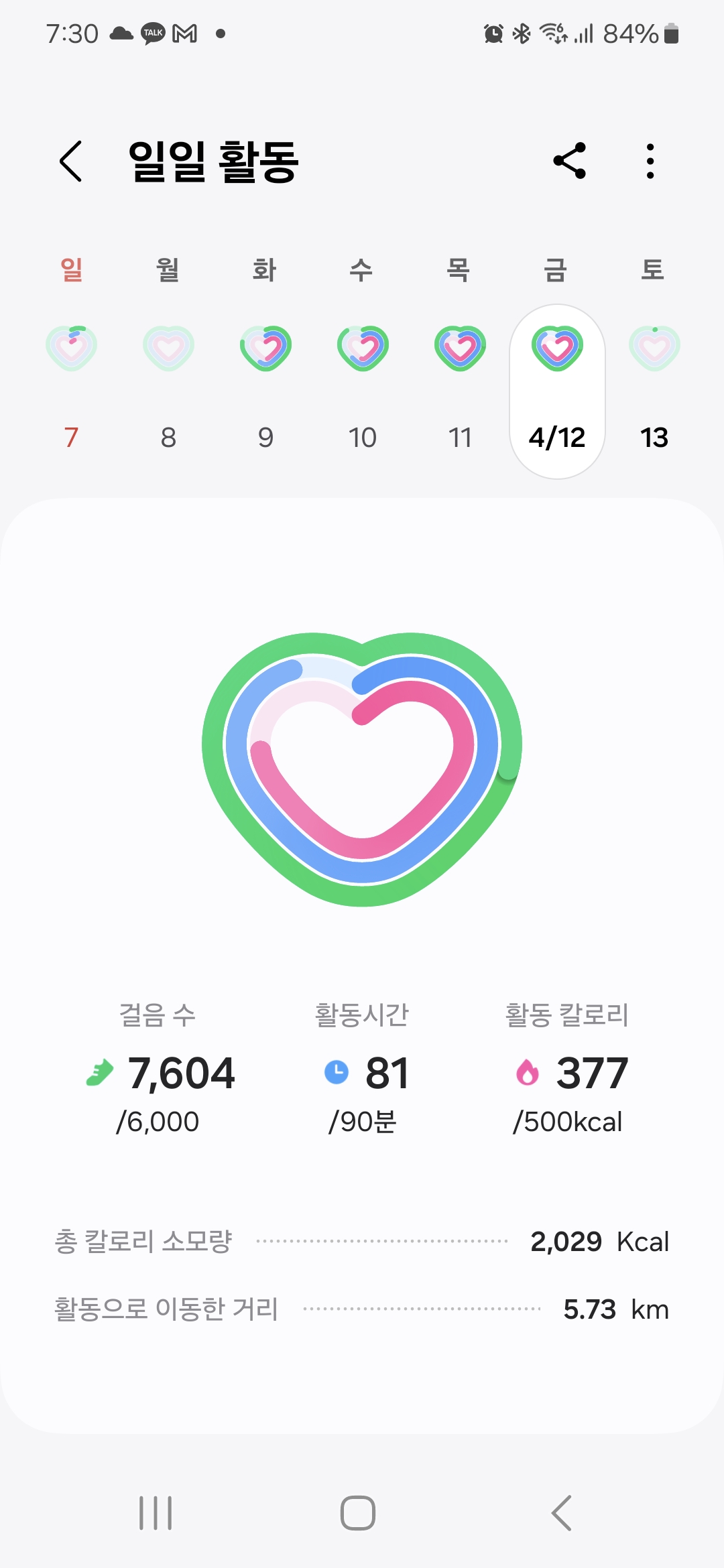The image size is (724, 1568).
Task: Open the recent apps view
Action: (x=156, y=1513)
